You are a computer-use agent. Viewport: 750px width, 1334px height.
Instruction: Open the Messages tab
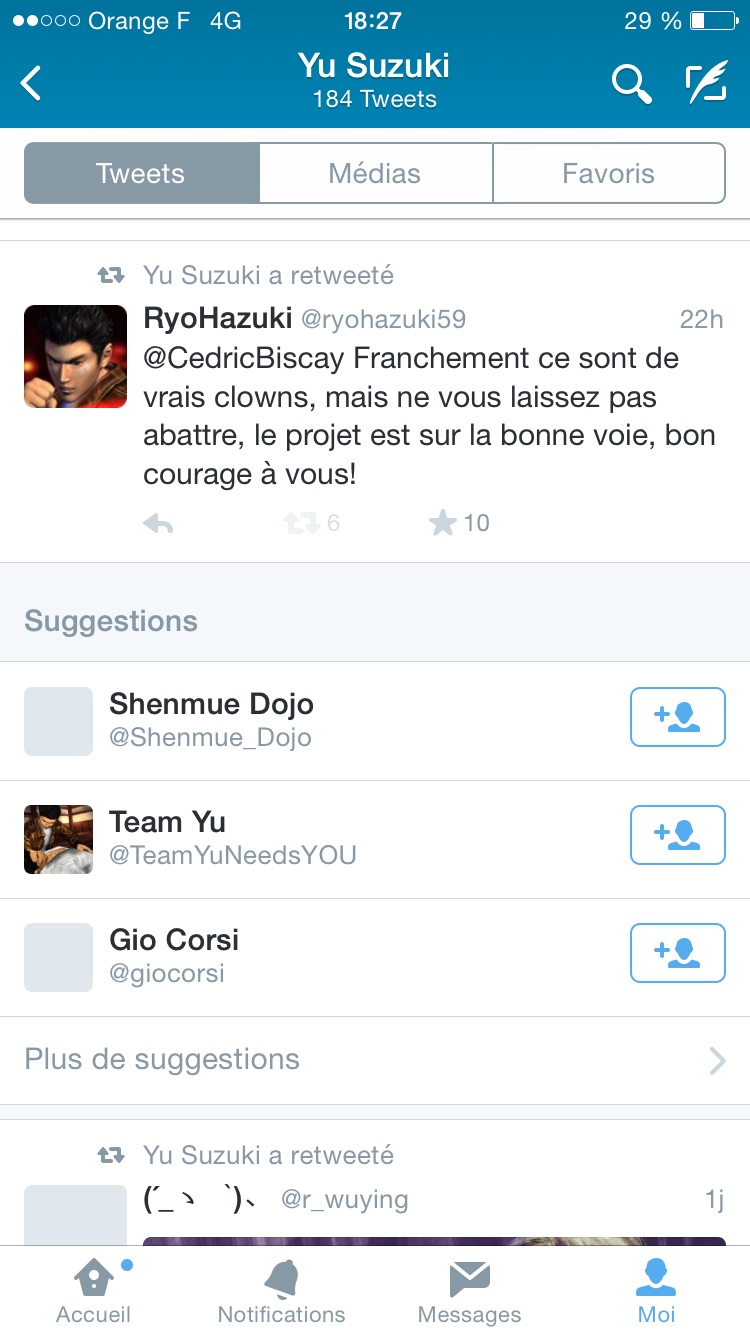click(469, 1290)
